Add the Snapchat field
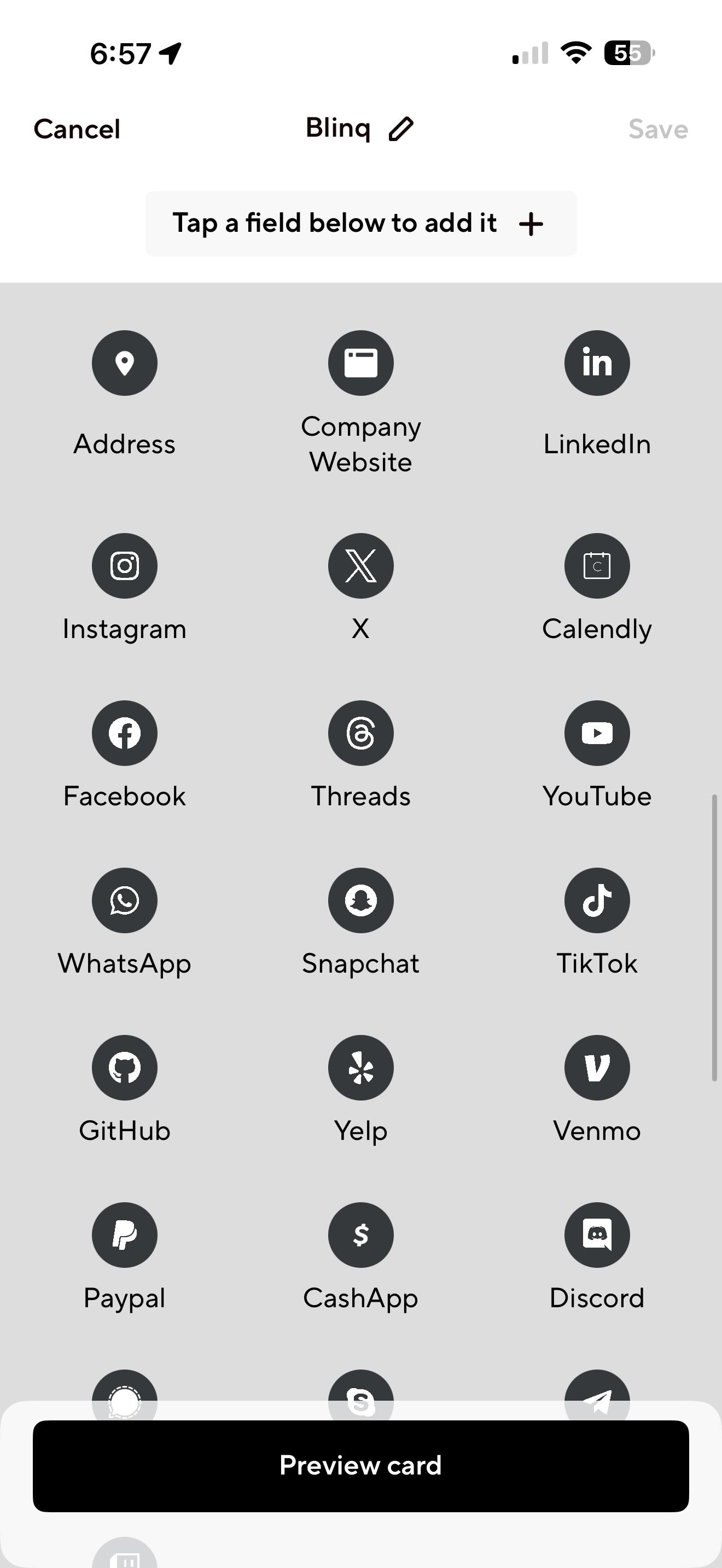722x1568 pixels. [x=360, y=901]
